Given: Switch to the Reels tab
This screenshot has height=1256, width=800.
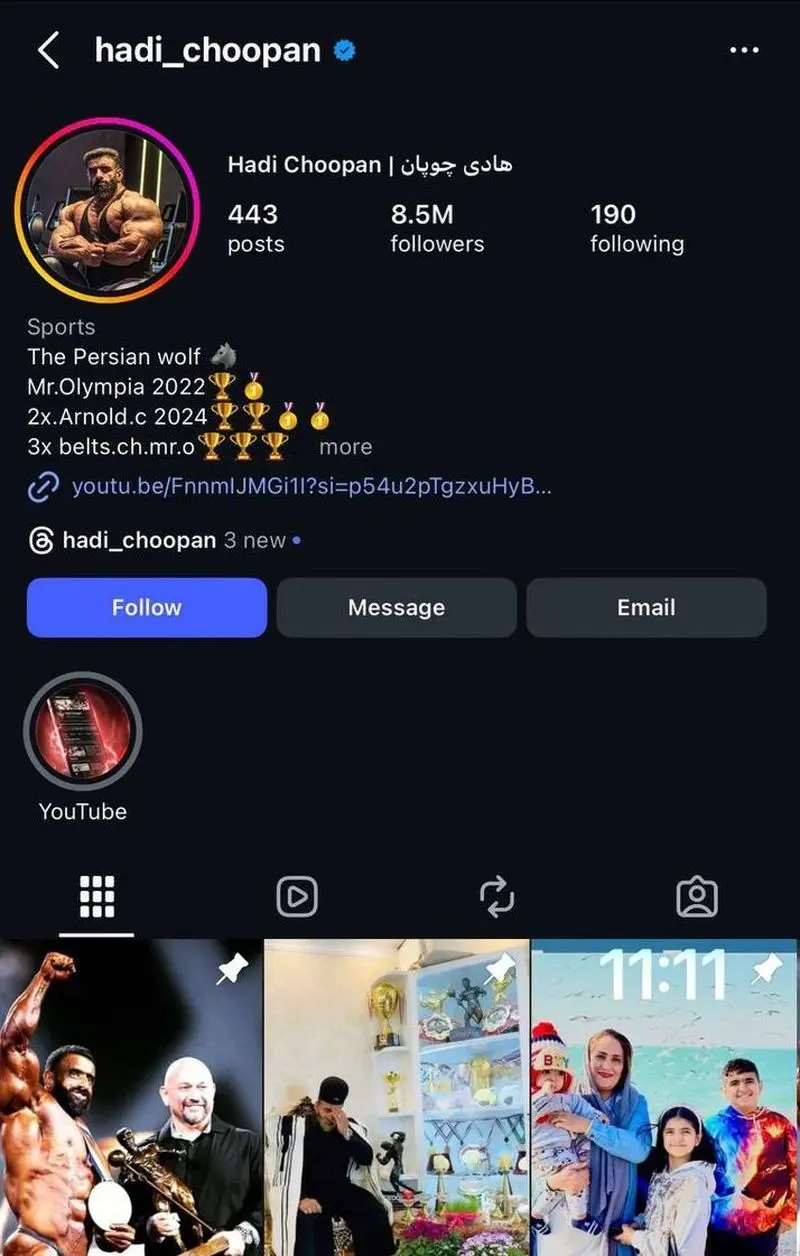Looking at the screenshot, I should [297, 897].
